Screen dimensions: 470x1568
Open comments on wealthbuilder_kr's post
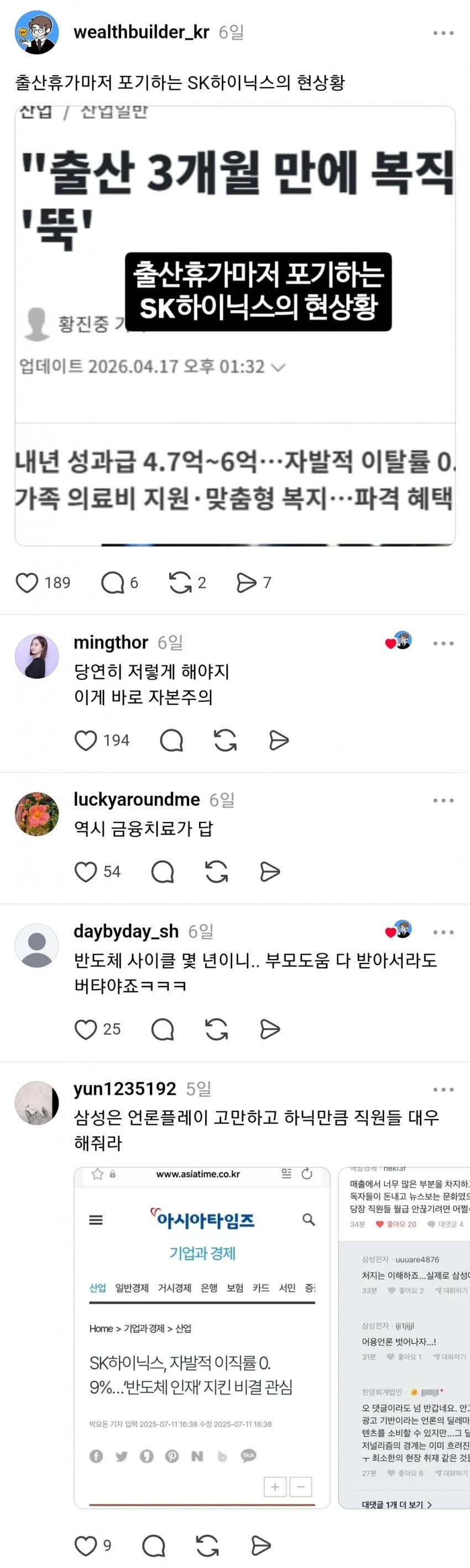112,583
